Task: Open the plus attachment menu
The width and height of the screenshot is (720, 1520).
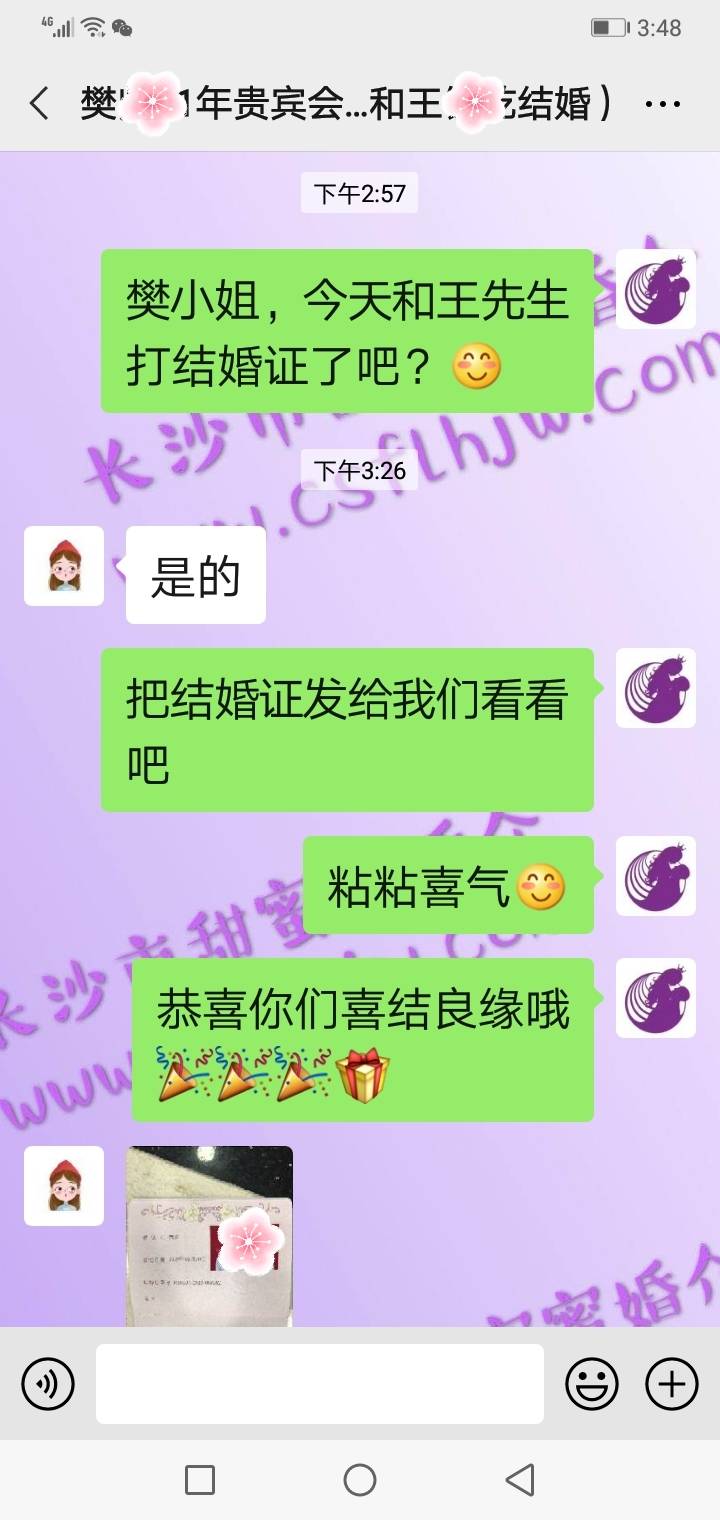Action: [x=672, y=1384]
